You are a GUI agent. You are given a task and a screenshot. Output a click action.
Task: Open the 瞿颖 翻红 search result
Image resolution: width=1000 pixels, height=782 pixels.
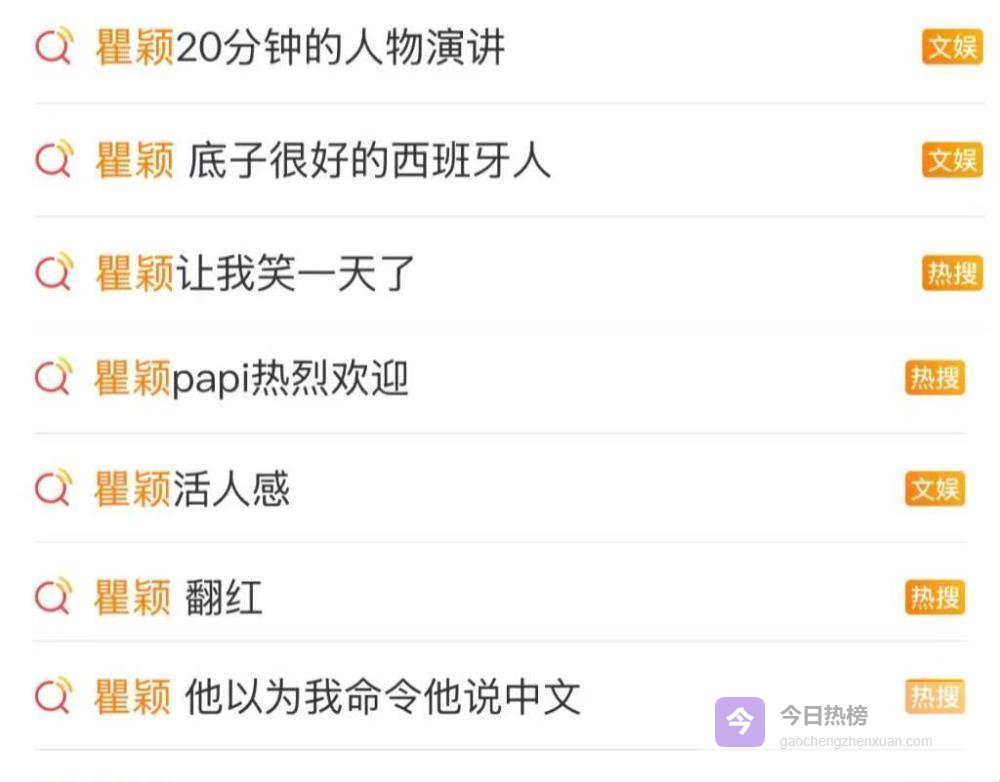(178, 598)
